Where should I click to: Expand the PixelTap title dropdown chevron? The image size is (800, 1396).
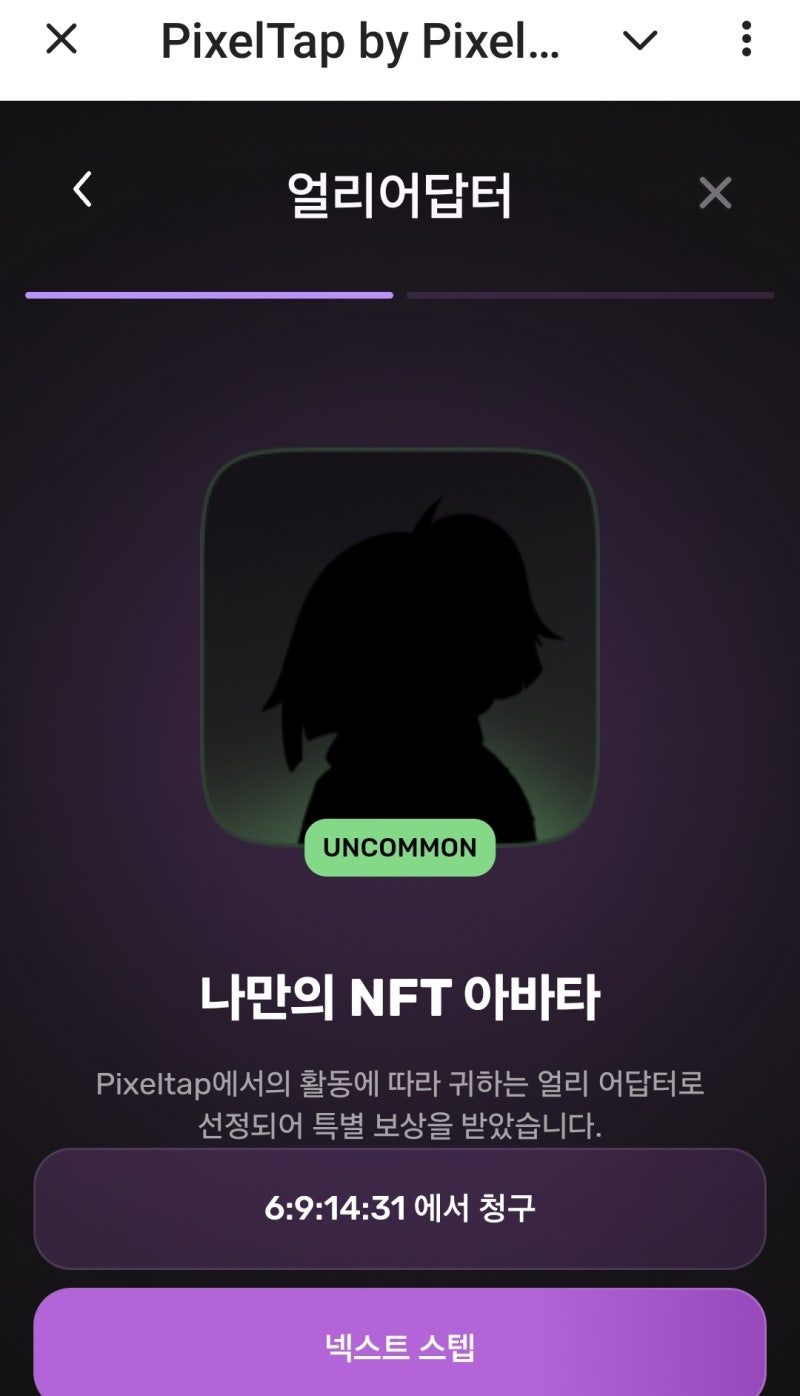(x=639, y=41)
